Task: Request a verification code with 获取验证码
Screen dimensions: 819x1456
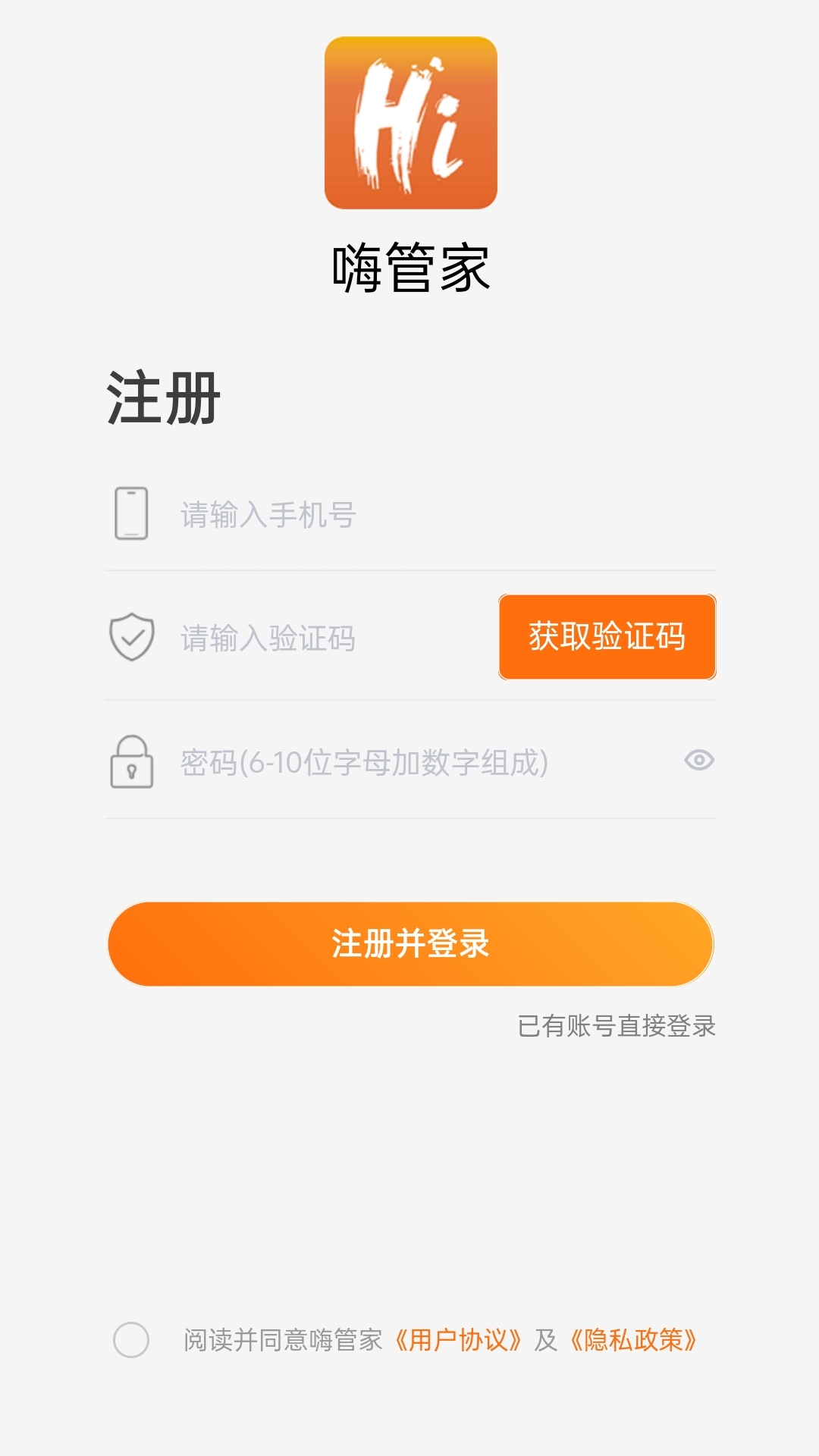Action: click(607, 637)
